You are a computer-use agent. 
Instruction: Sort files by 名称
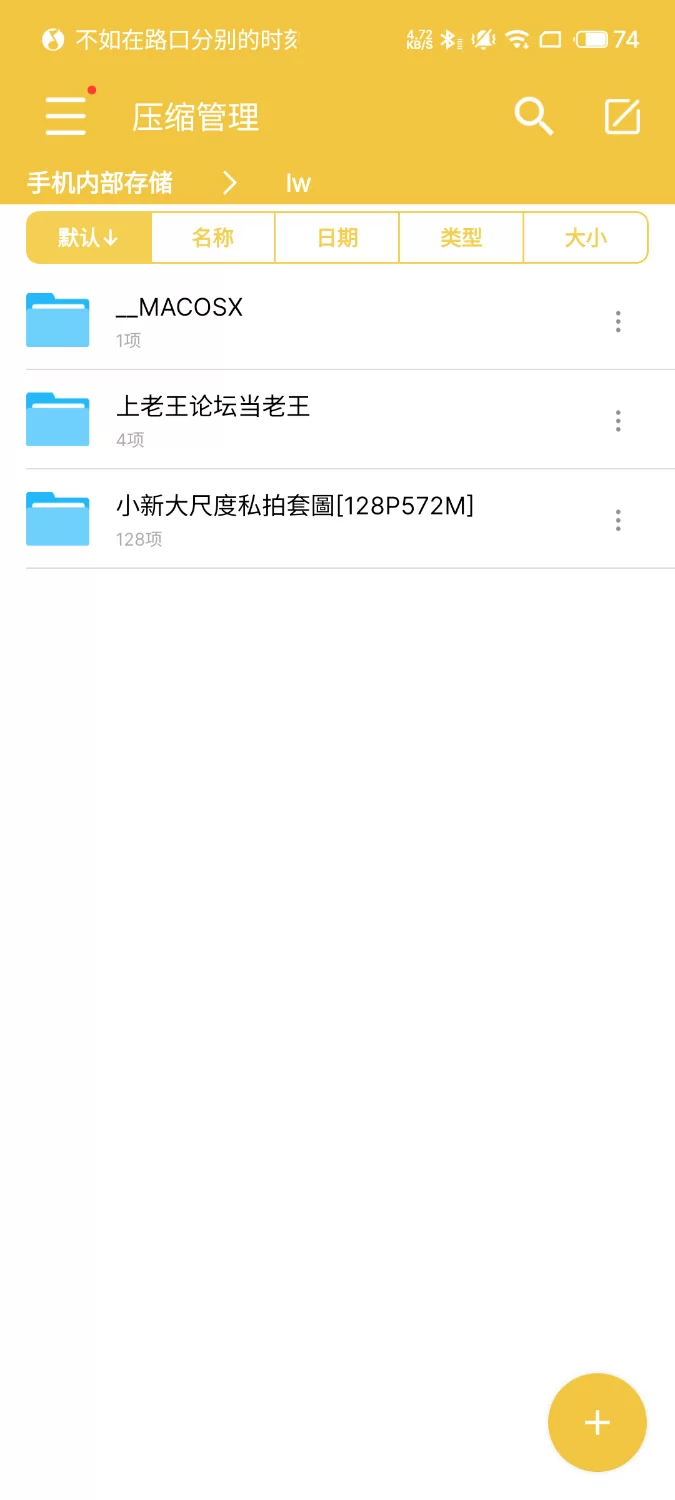(213, 238)
